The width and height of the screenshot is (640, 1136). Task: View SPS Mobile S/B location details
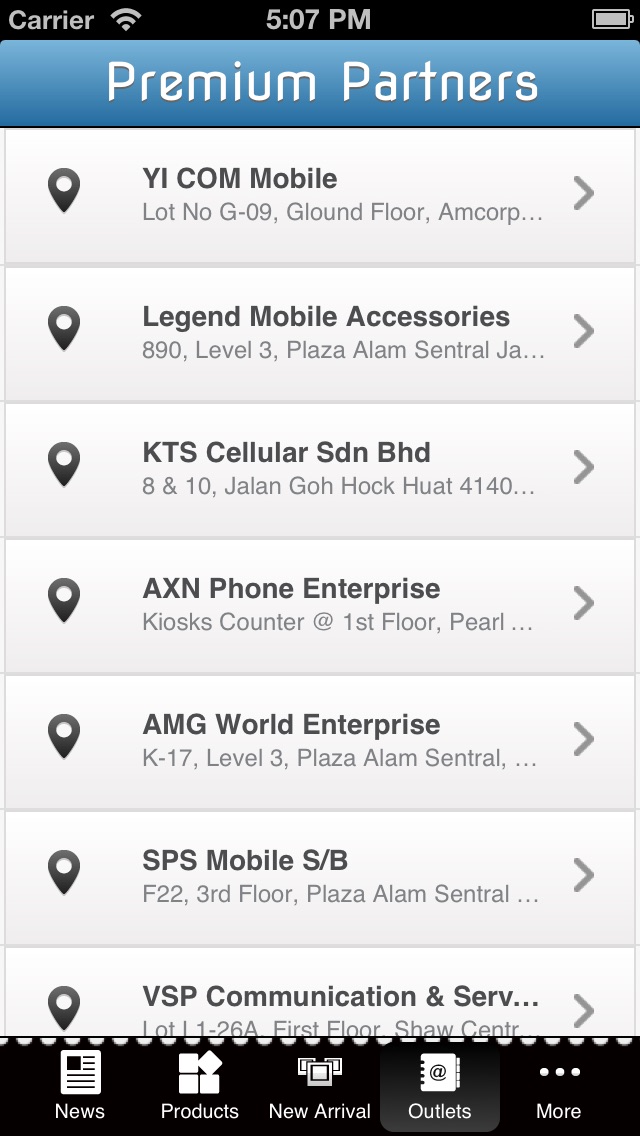coord(320,877)
